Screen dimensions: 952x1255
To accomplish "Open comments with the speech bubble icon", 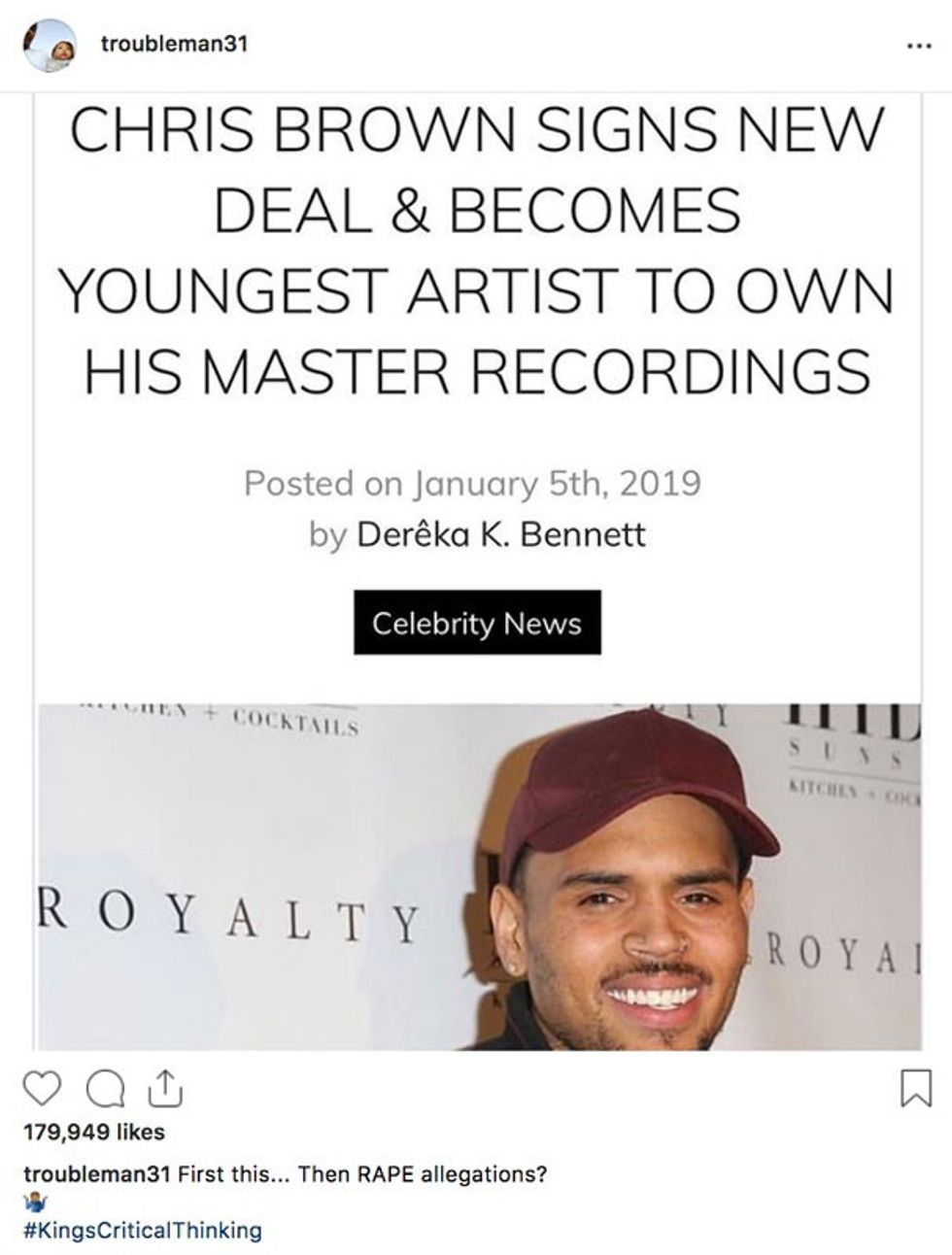I will point(104,1089).
